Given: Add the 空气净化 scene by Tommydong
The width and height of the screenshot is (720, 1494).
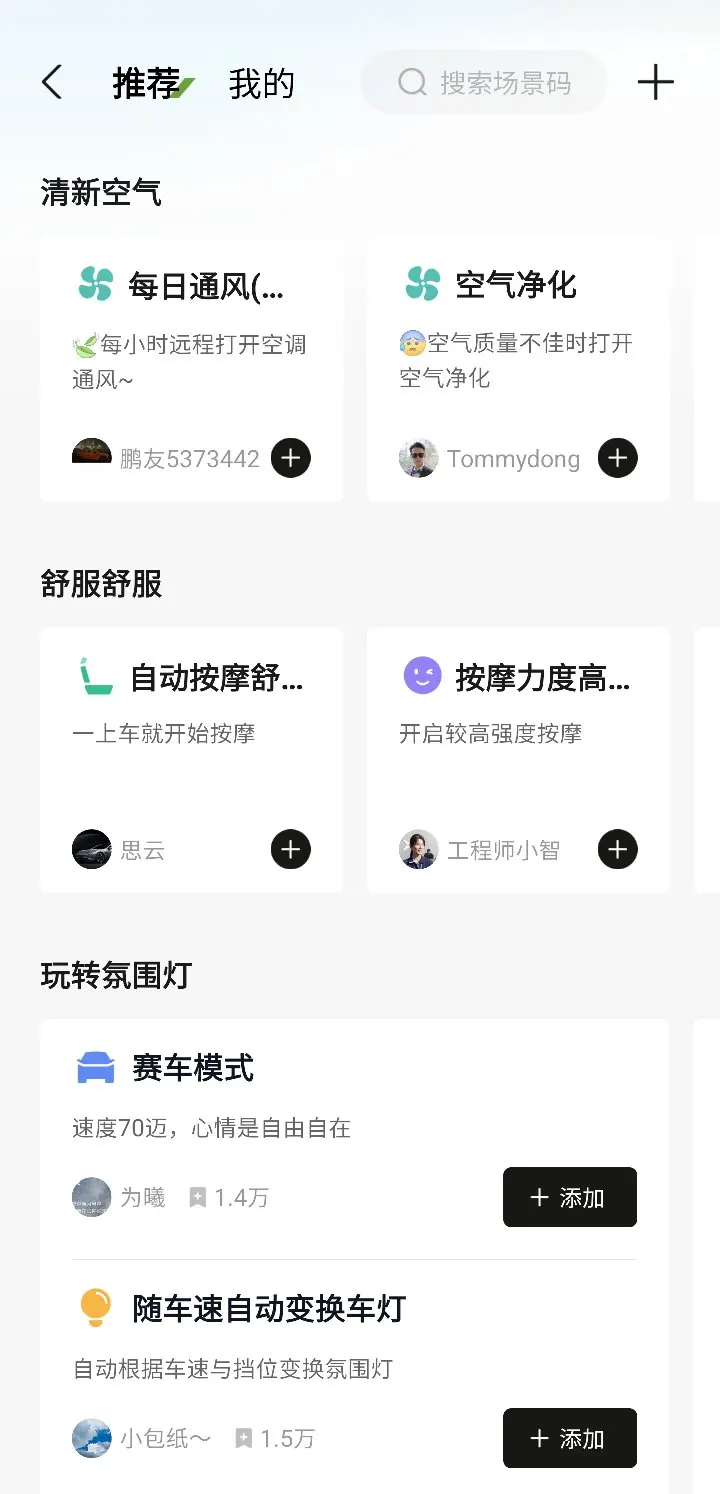Looking at the screenshot, I should 618,458.
